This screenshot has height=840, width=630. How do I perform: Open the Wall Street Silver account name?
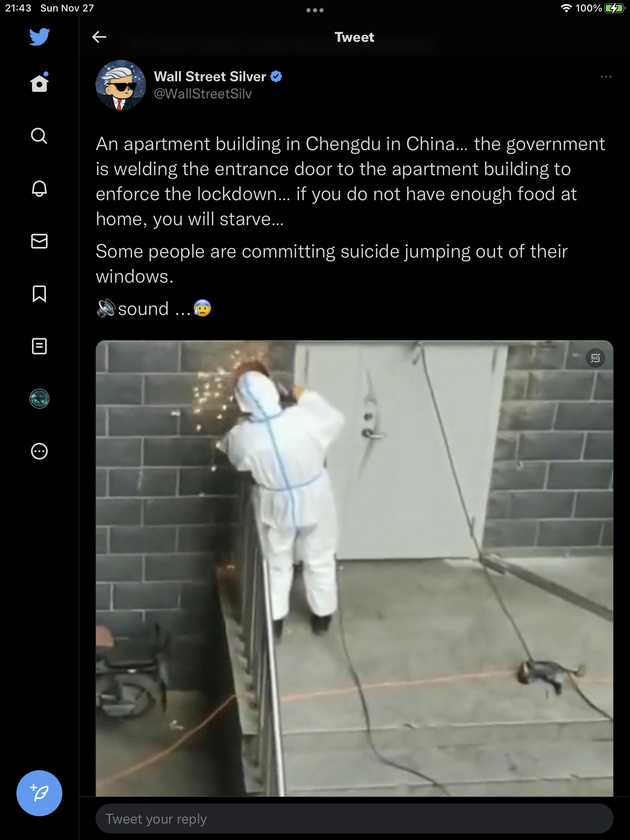(x=208, y=76)
